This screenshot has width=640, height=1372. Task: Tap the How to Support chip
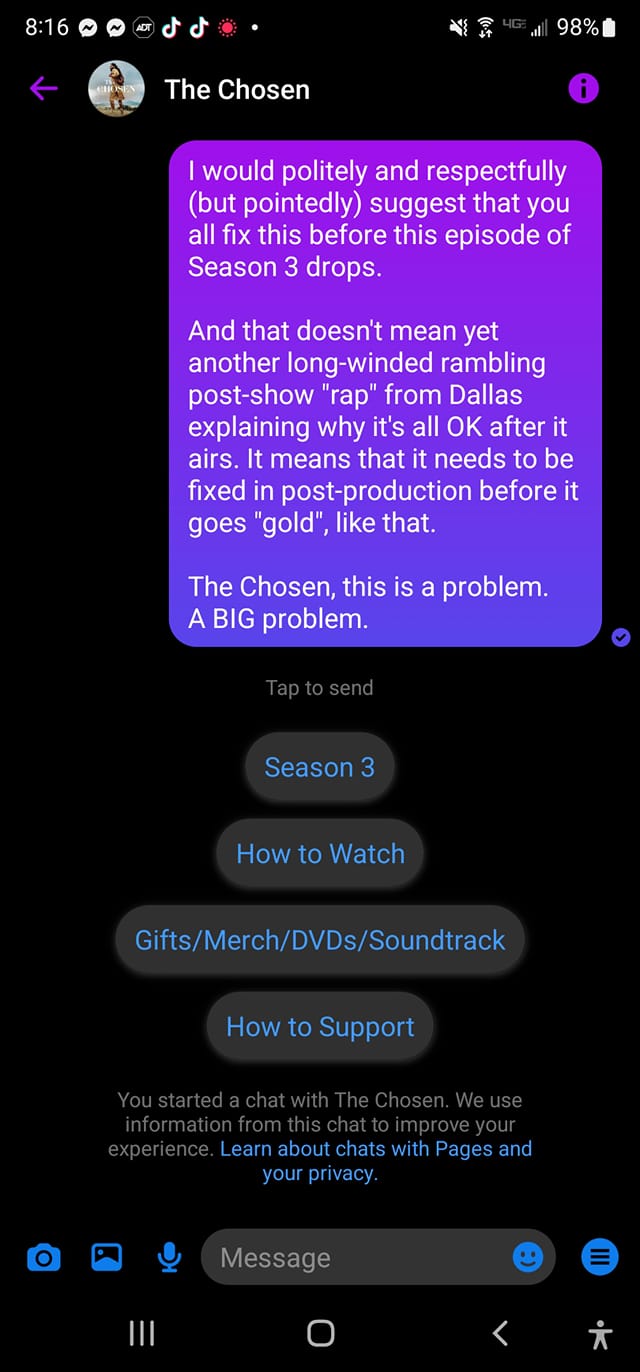[x=320, y=1027]
